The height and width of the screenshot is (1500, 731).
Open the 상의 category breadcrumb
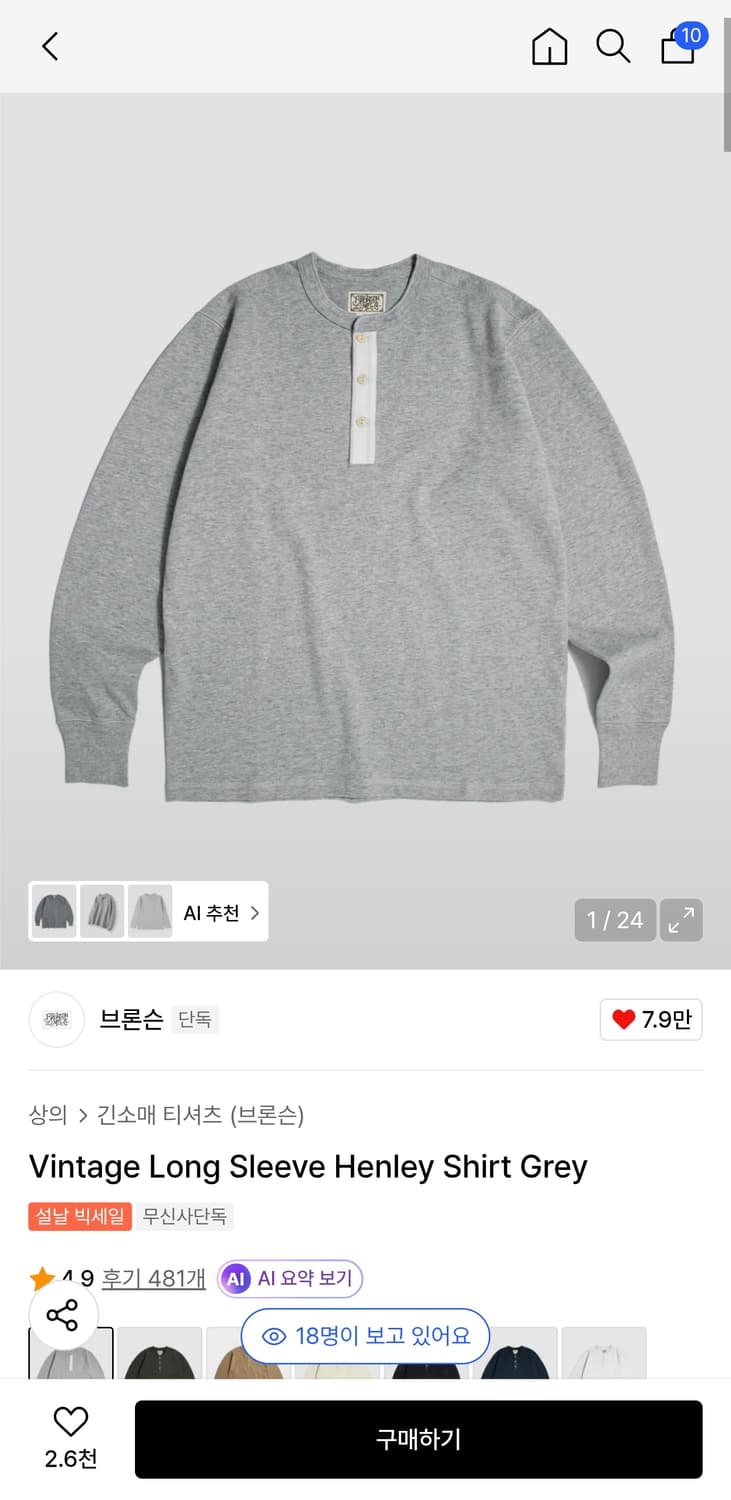[45, 1115]
